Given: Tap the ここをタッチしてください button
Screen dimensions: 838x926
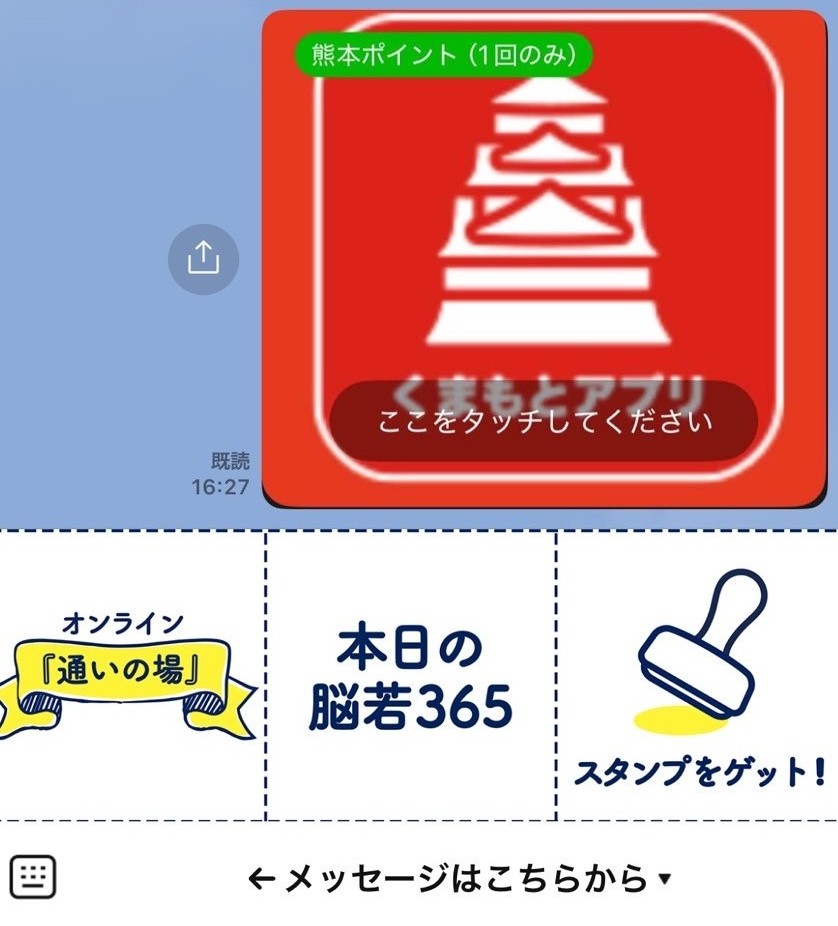Looking at the screenshot, I should pyautogui.click(x=544, y=421).
